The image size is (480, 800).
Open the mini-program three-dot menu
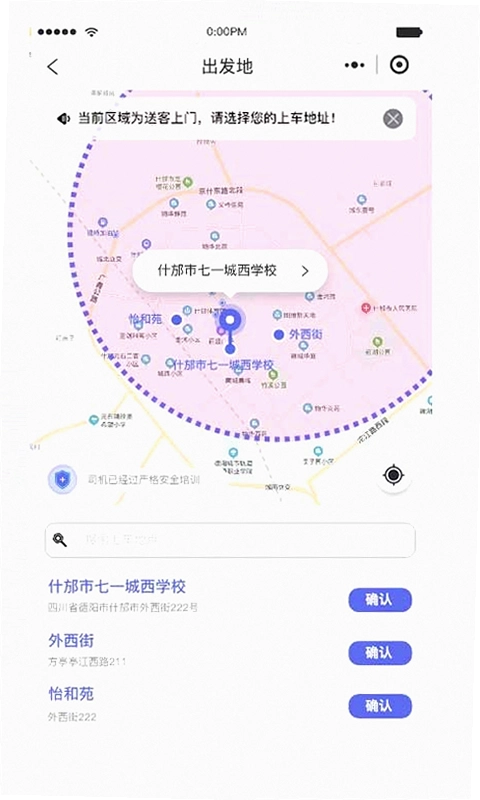coord(355,65)
